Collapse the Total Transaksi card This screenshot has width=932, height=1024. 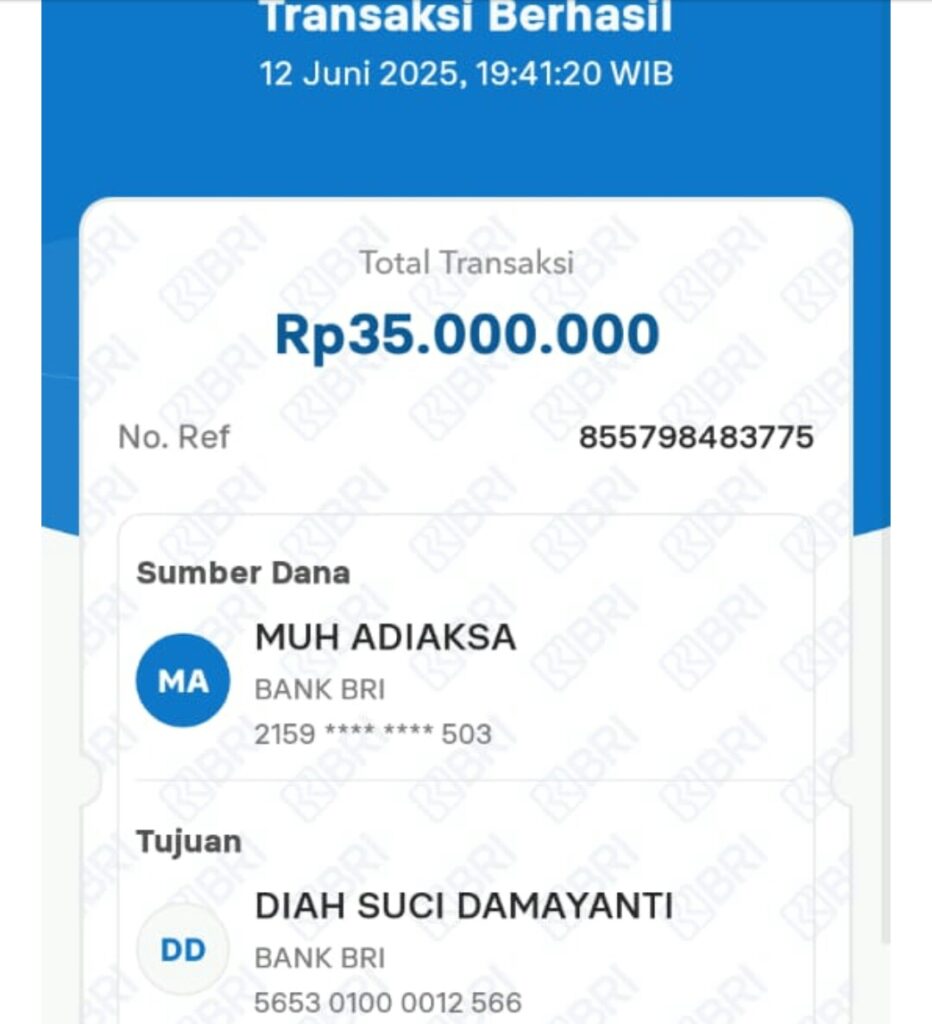466,265
